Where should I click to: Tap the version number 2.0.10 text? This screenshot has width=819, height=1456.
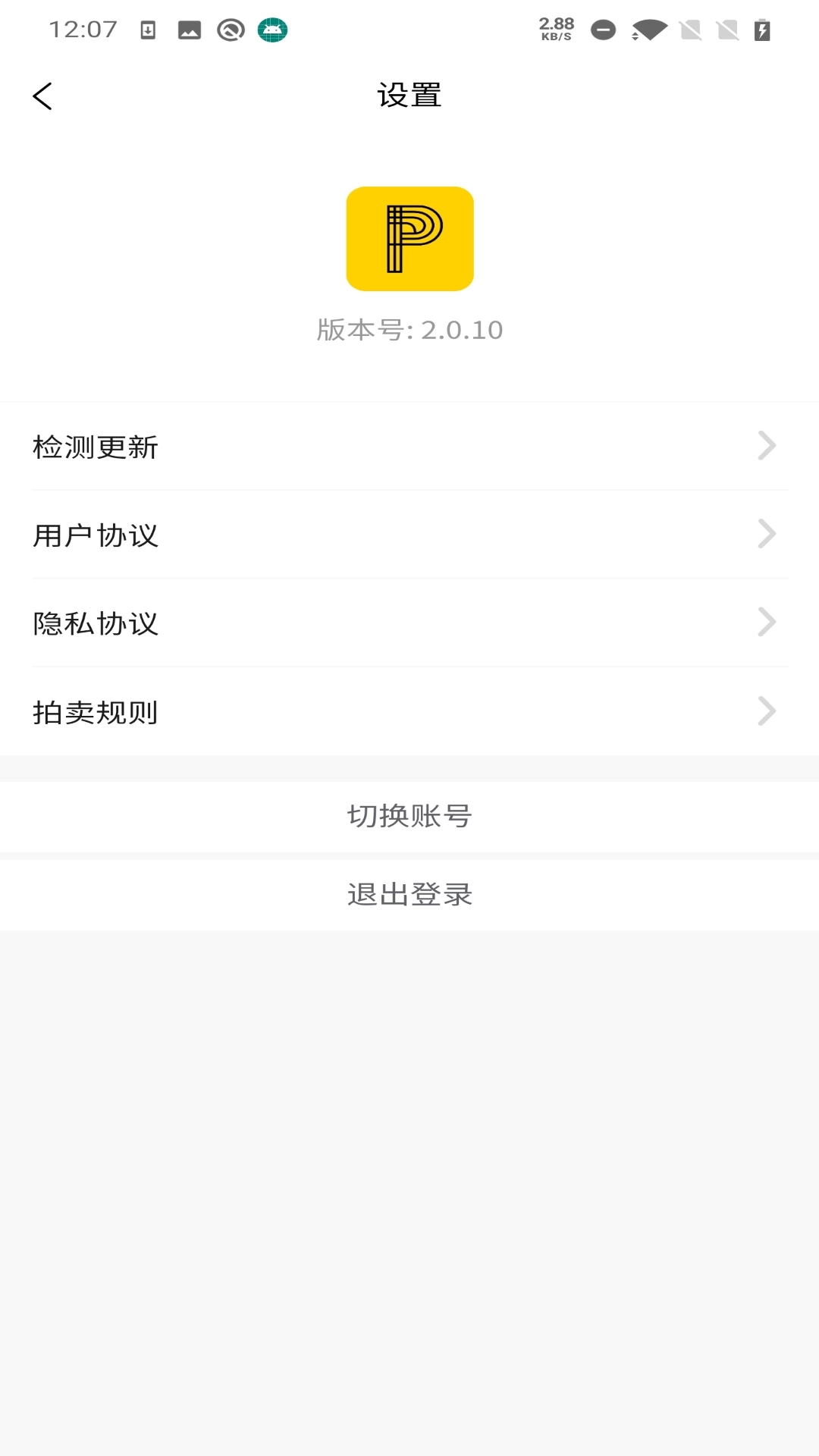[409, 330]
